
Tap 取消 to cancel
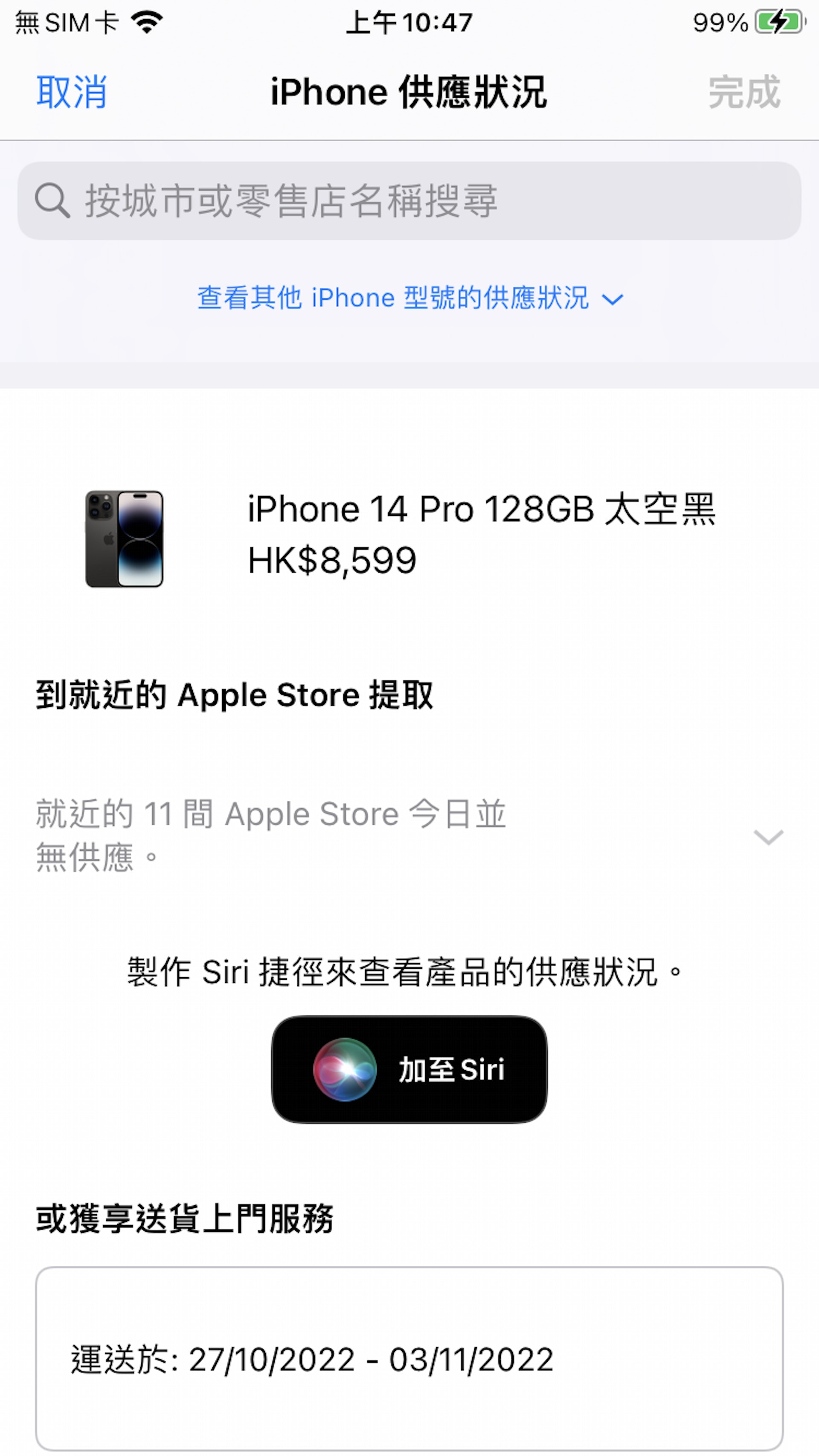pyautogui.click(x=72, y=92)
